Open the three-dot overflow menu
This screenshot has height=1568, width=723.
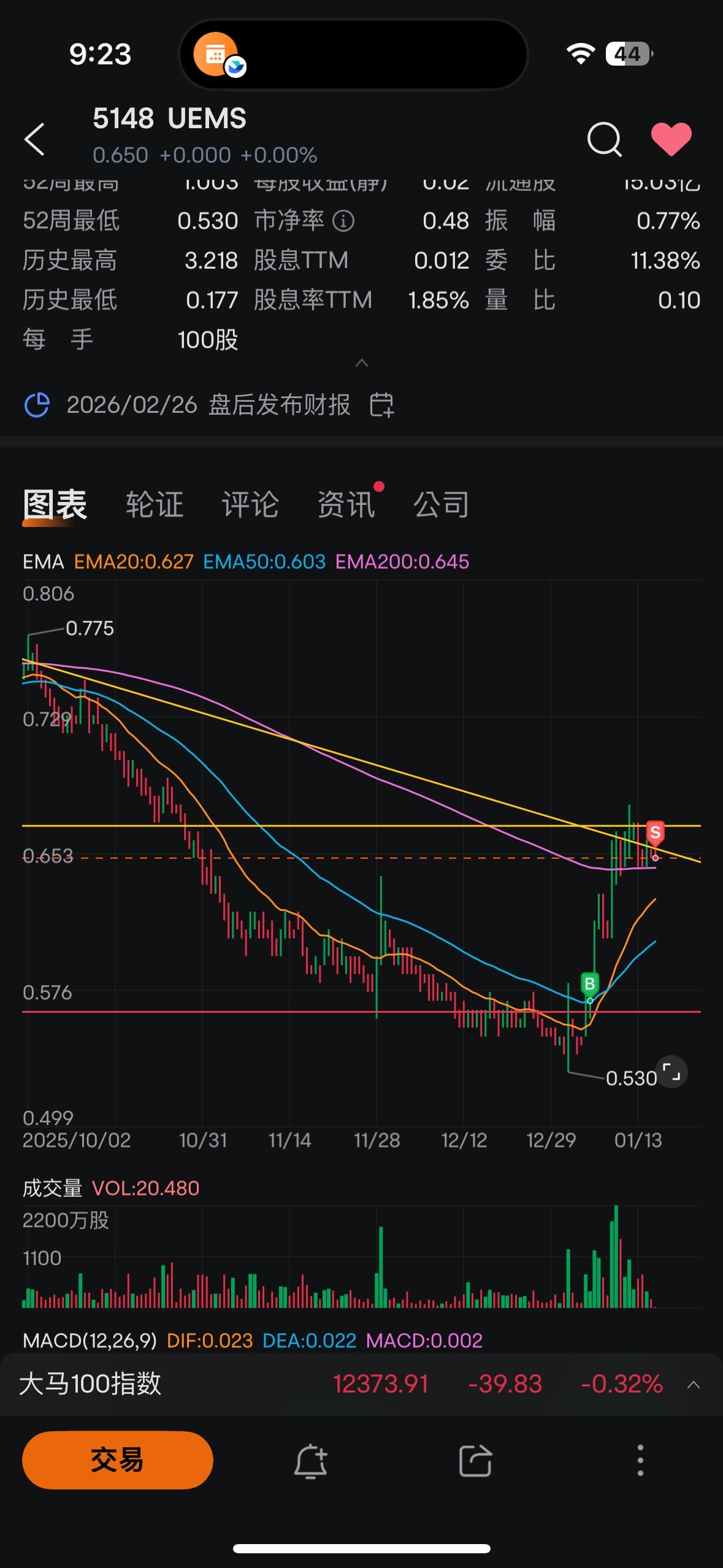pos(640,1460)
